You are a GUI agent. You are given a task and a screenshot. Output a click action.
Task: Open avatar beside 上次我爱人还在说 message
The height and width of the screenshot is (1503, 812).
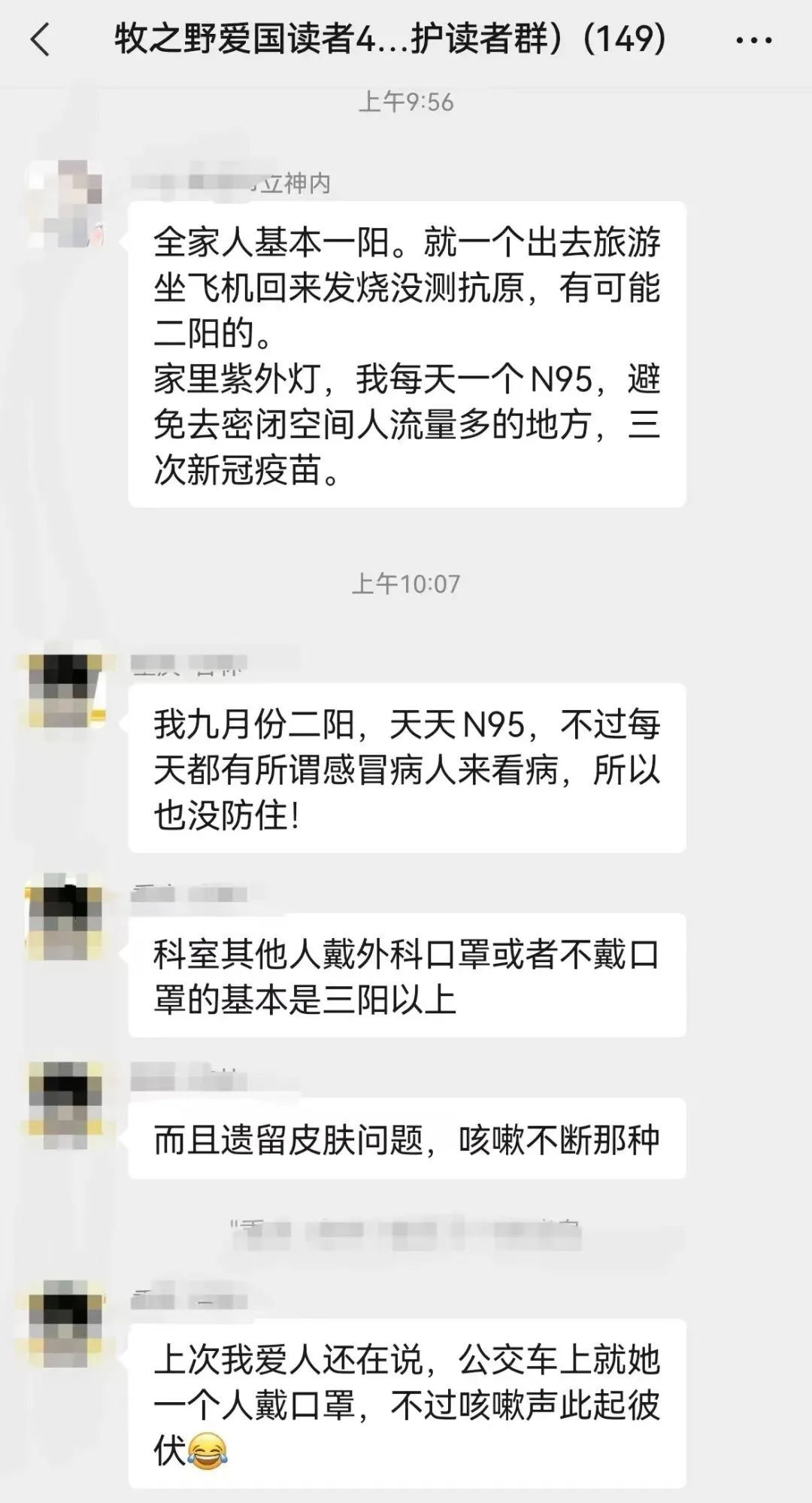tap(65, 1323)
